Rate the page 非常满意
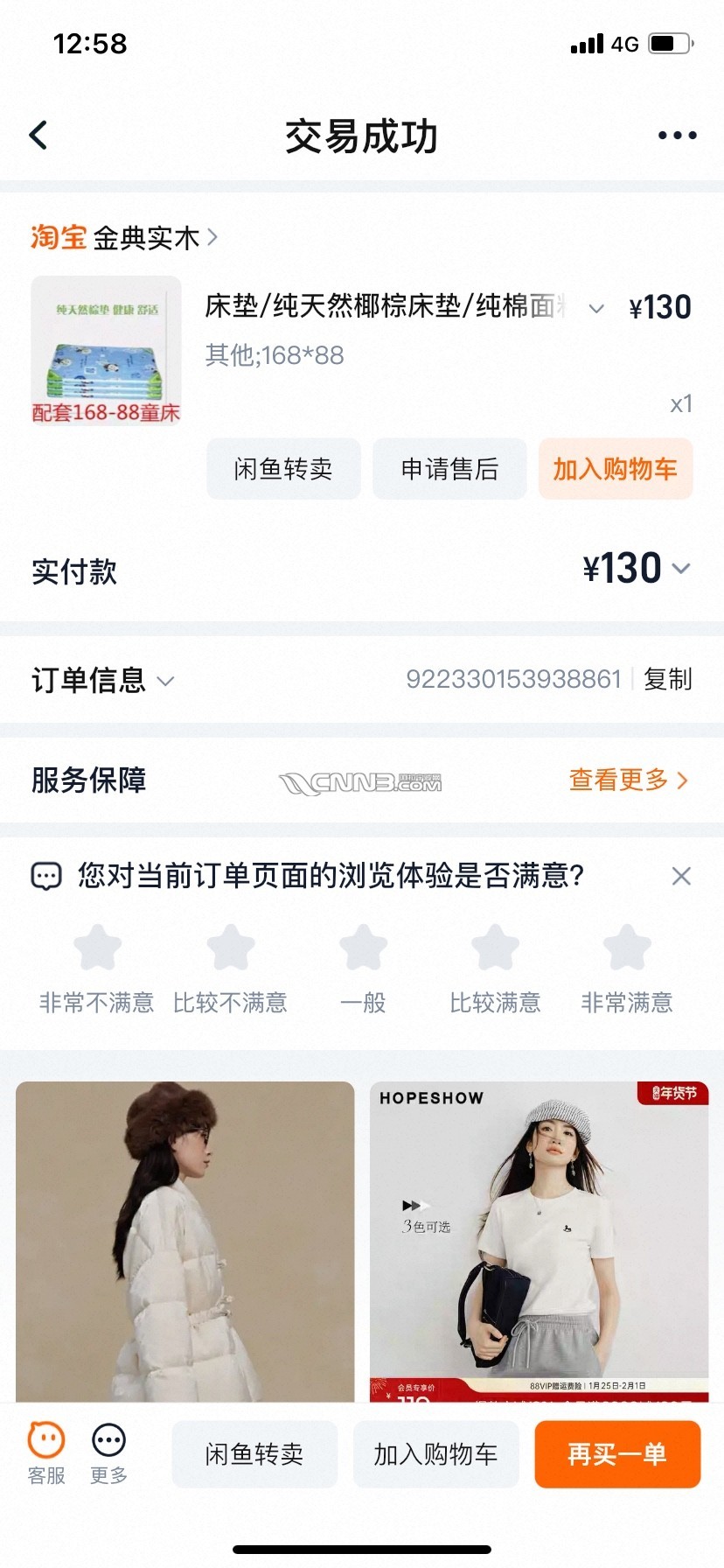The width and height of the screenshot is (724, 1568). click(627, 948)
